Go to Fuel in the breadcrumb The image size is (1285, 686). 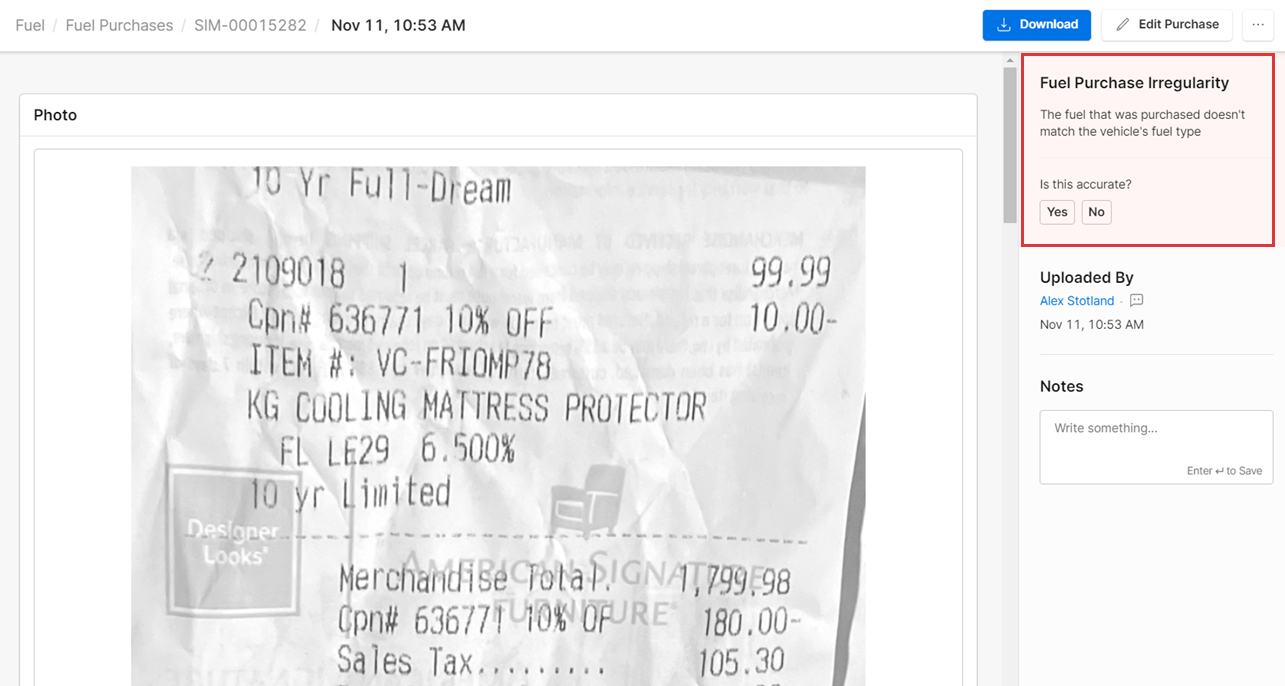(30, 25)
